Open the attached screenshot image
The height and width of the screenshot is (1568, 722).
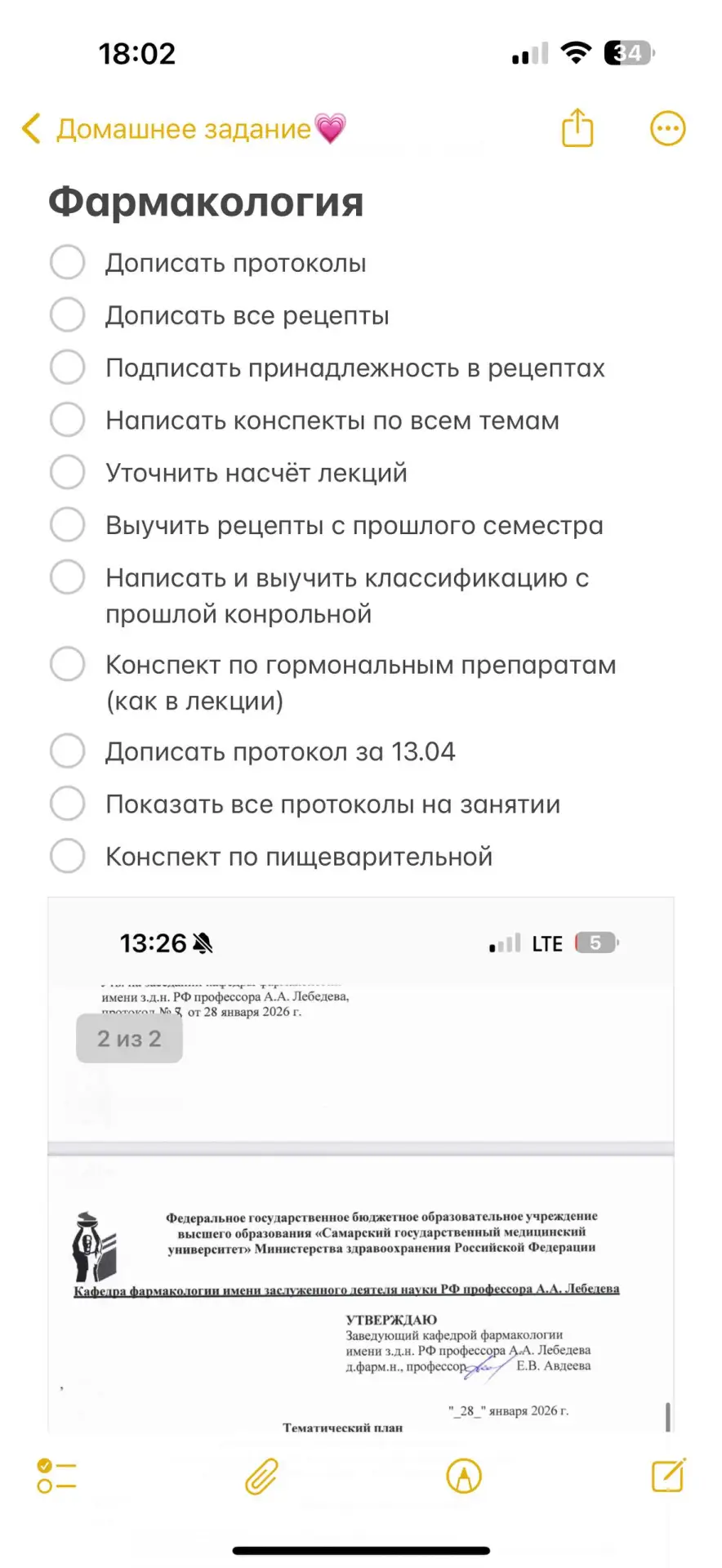pos(361,1165)
